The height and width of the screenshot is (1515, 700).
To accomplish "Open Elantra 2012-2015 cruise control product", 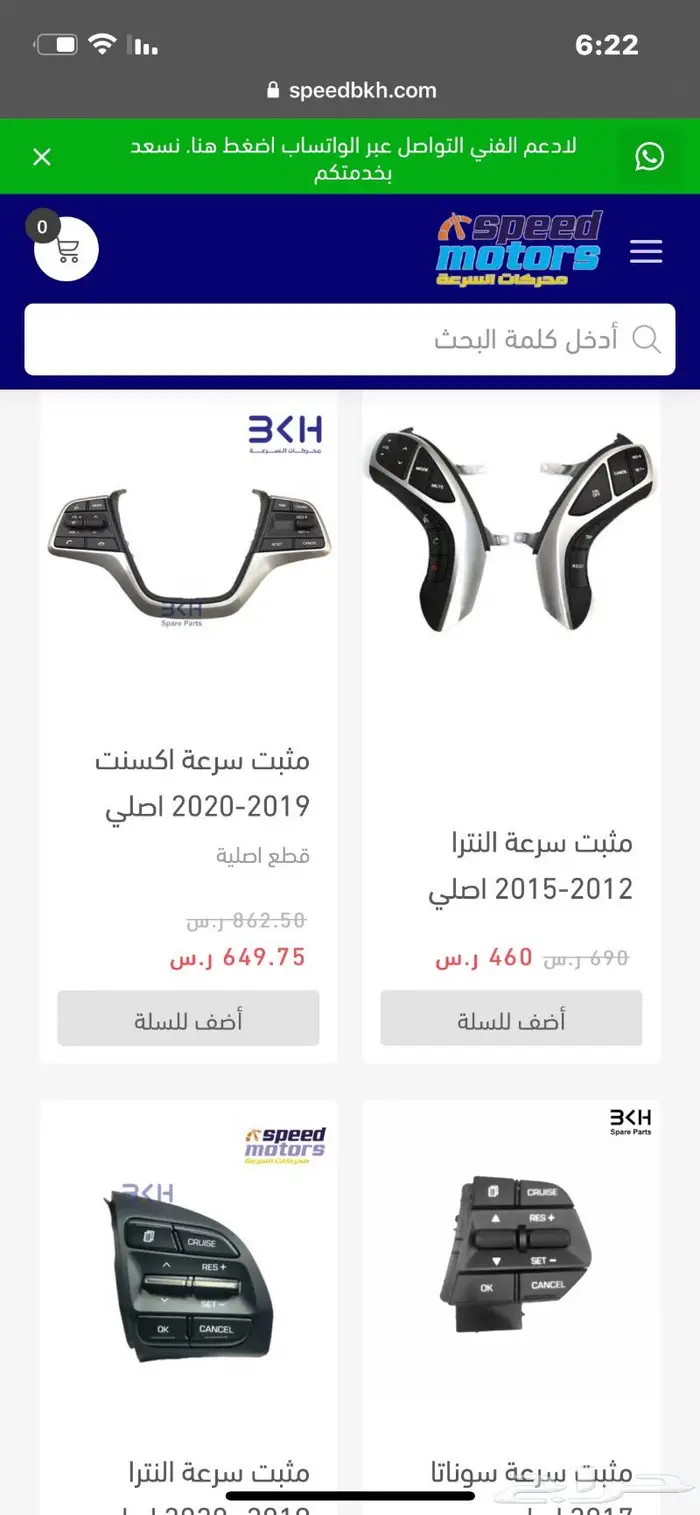I will coord(530,865).
